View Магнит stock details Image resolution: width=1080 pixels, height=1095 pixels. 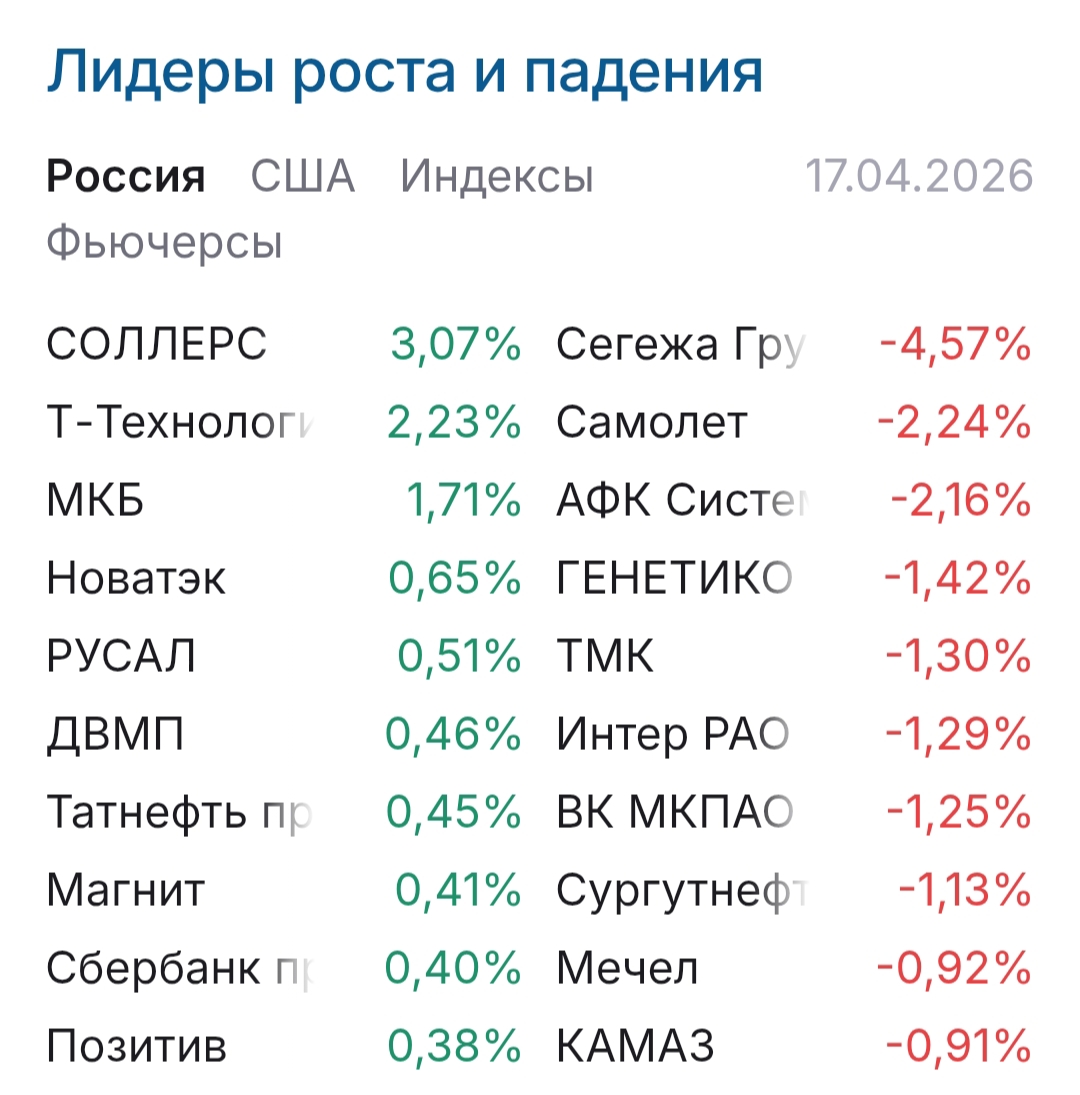pos(126,890)
